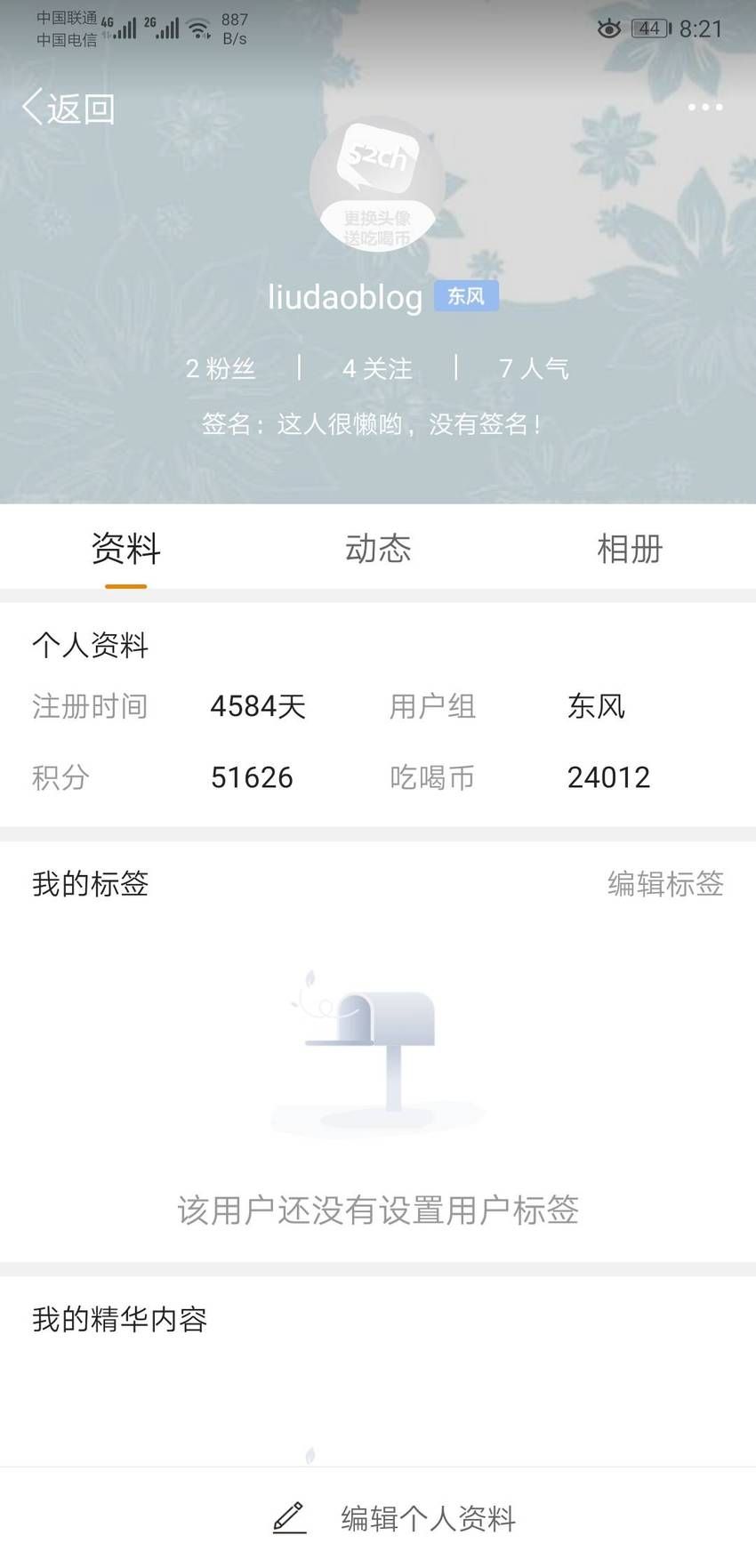Select the 资料 tab
The image size is (756, 1568).
125,549
